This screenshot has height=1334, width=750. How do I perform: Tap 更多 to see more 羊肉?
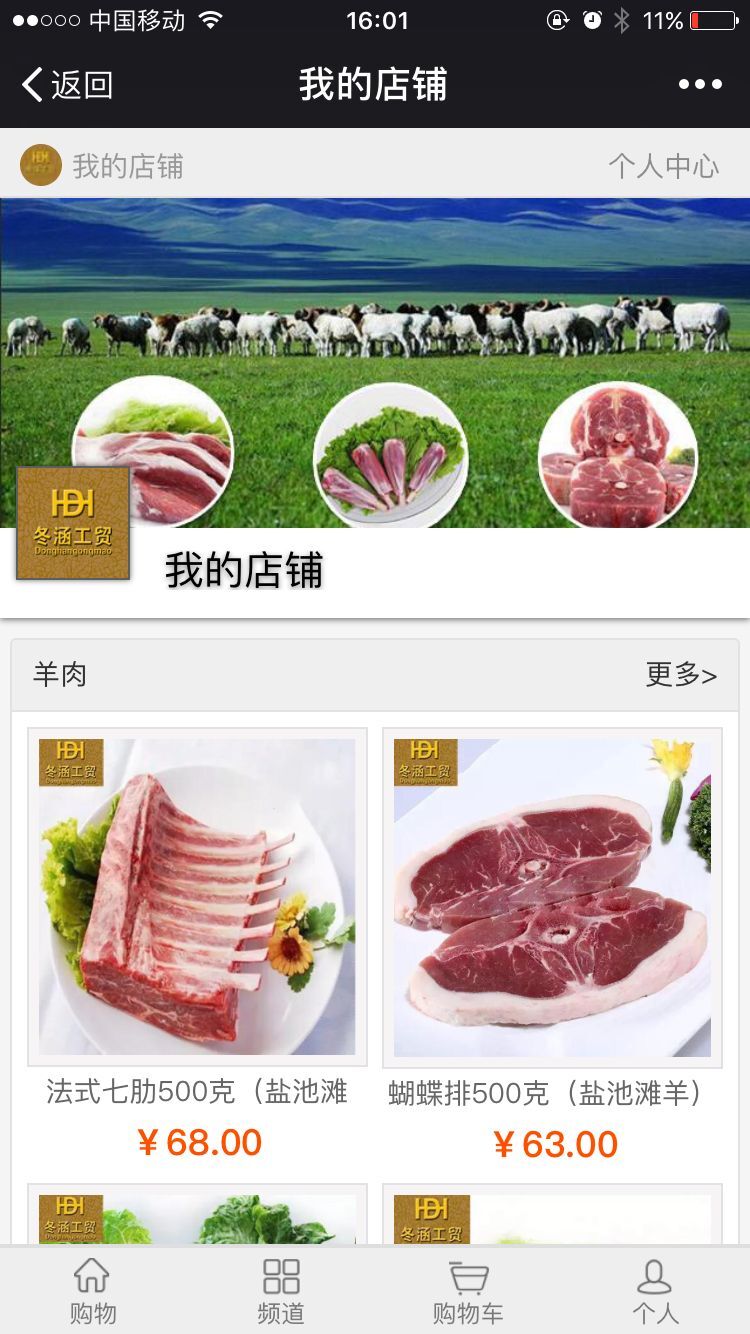coord(680,675)
